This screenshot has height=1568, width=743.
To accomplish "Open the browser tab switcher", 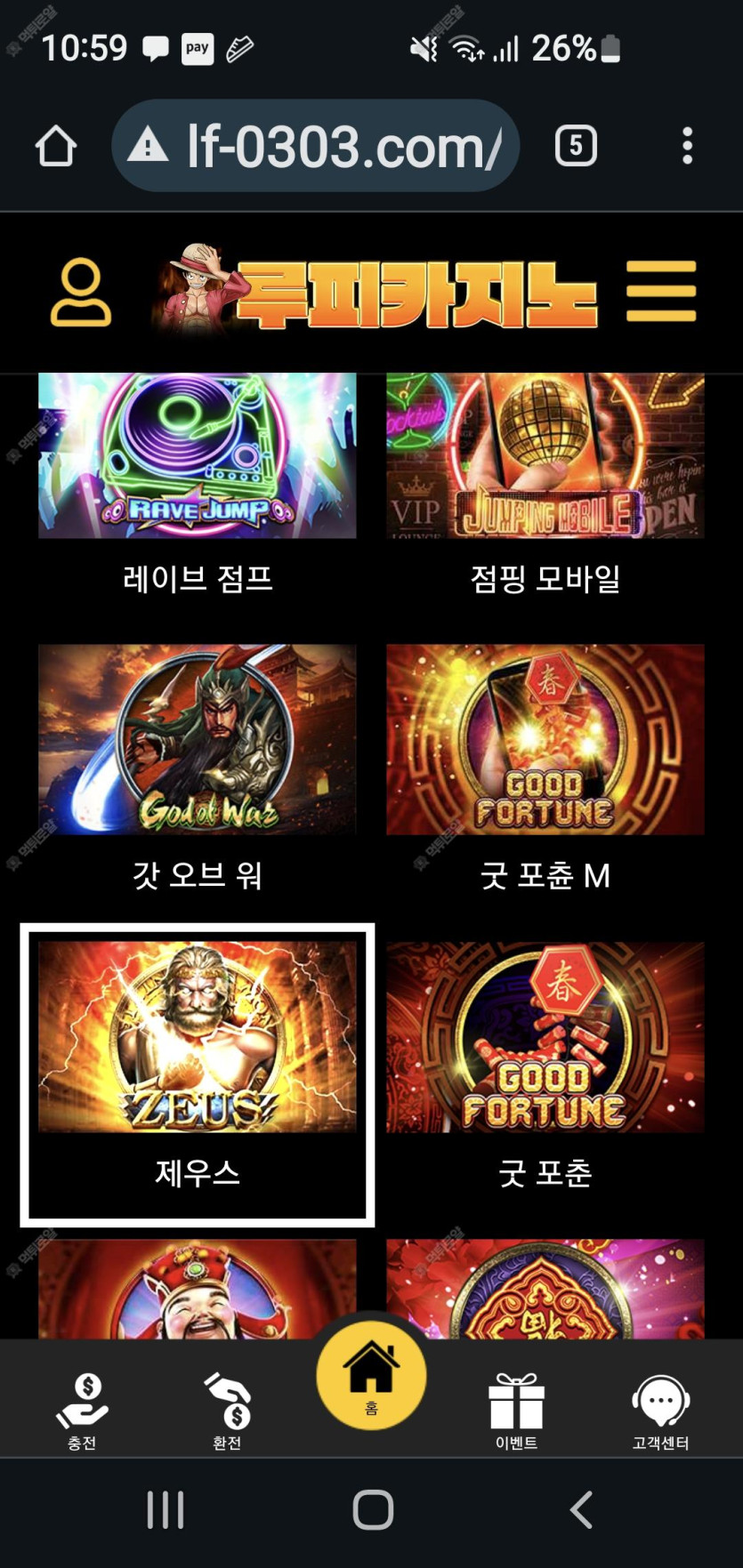I will (576, 146).
